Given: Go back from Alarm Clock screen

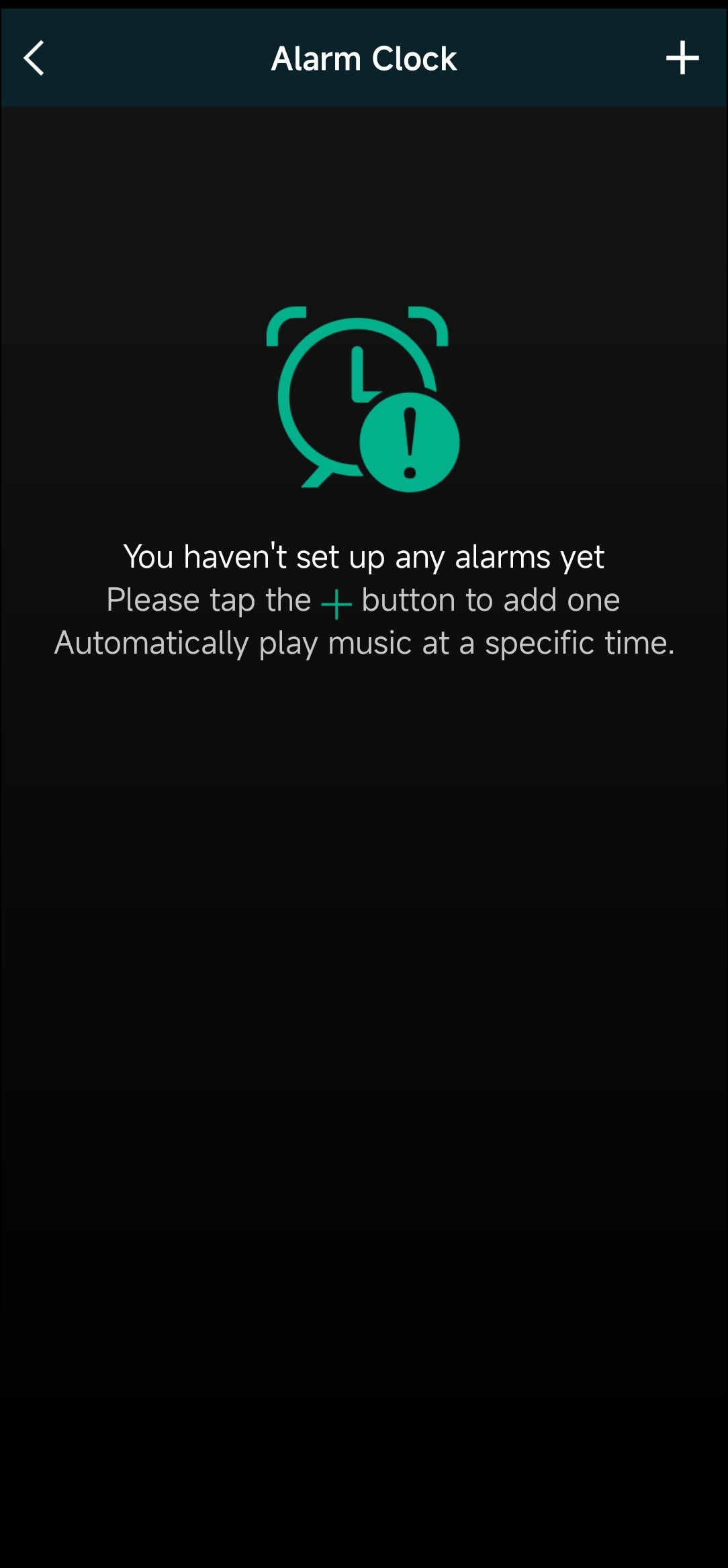Looking at the screenshot, I should coord(34,58).
